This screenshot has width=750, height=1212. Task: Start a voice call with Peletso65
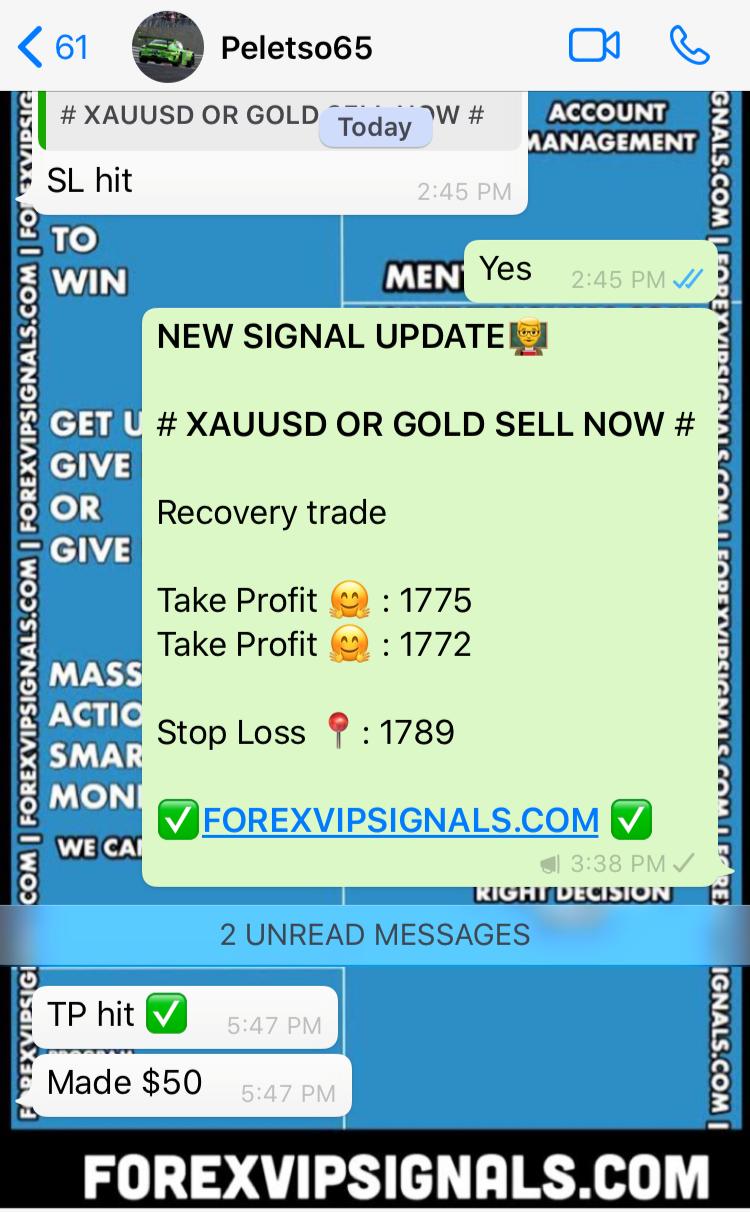[689, 46]
